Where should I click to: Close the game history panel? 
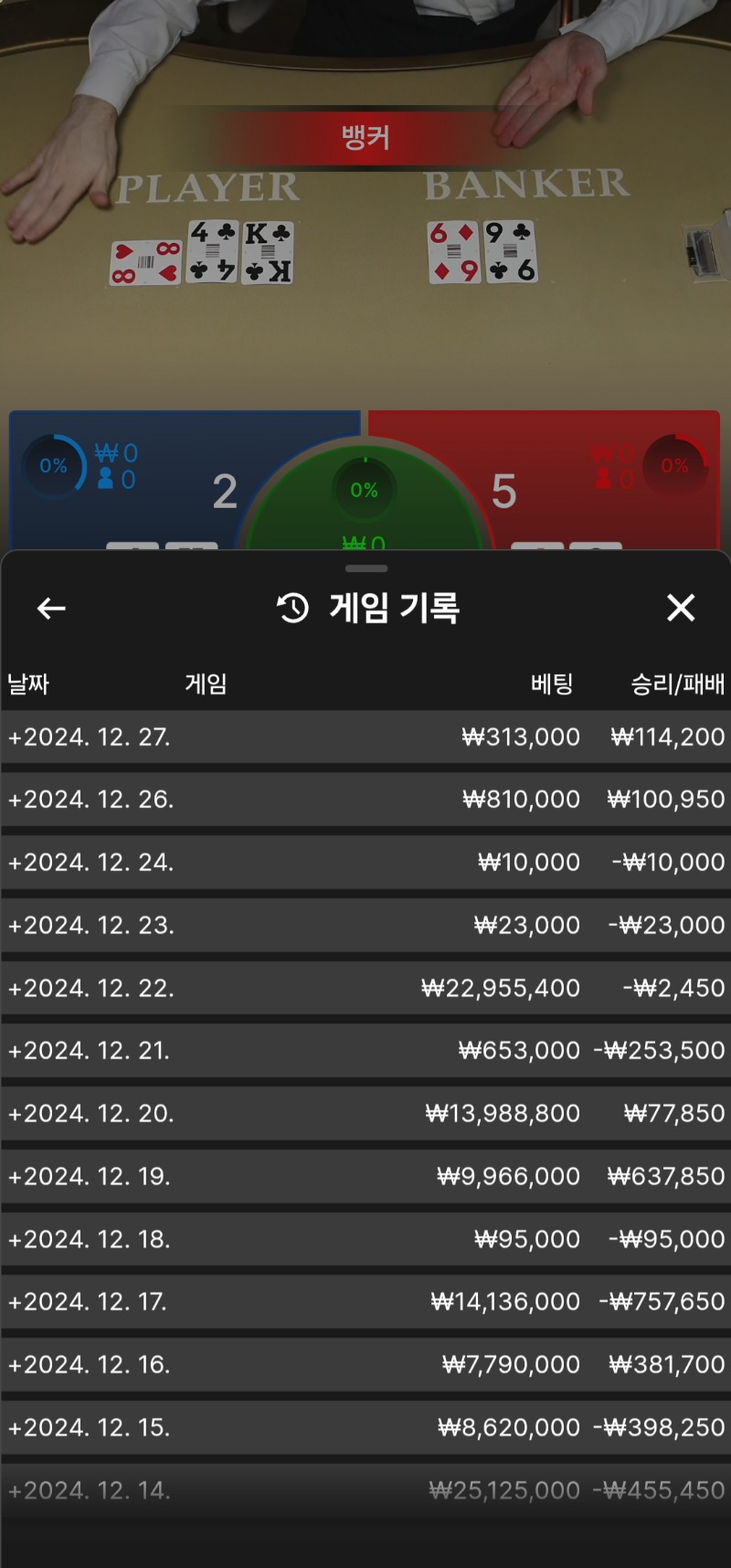[x=681, y=608]
